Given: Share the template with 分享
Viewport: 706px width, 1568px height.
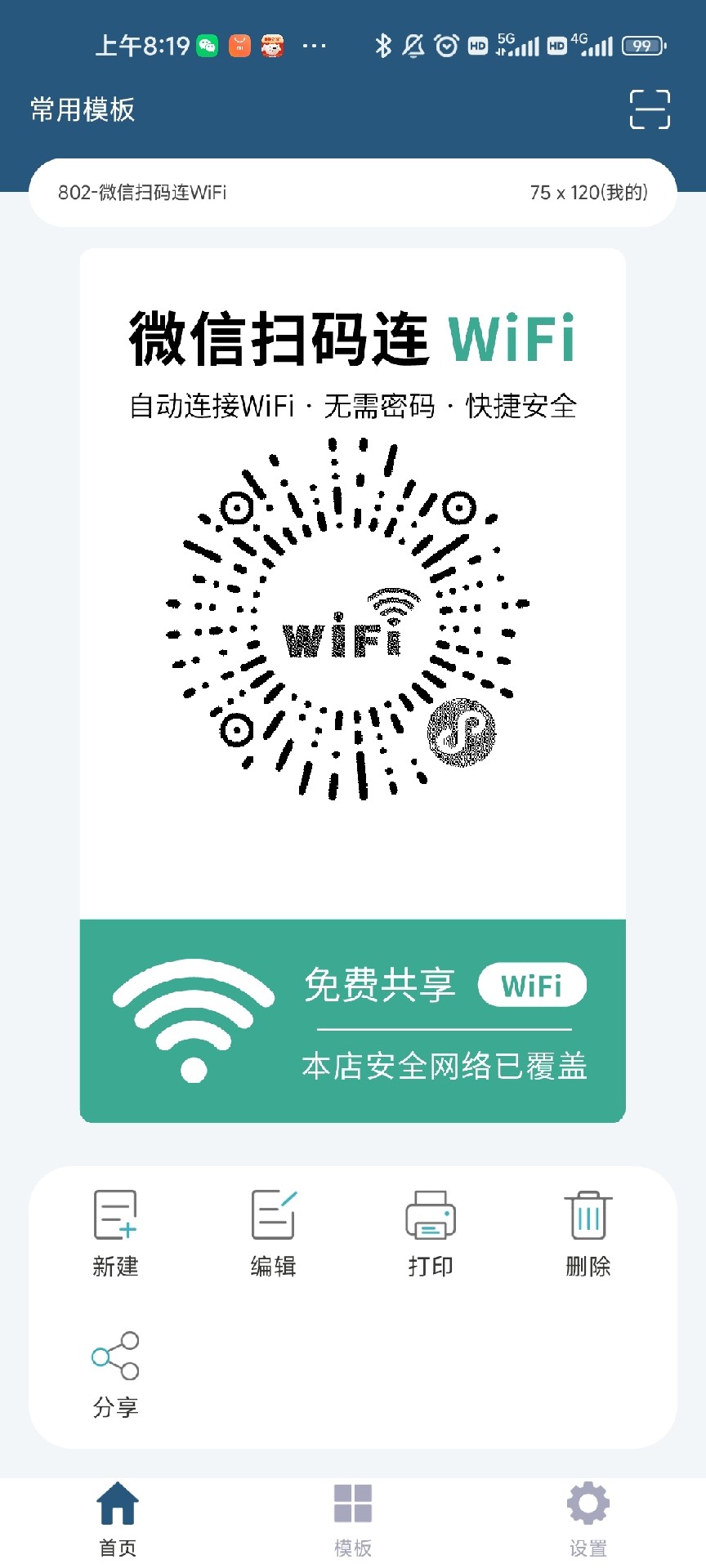Looking at the screenshot, I should (115, 1374).
